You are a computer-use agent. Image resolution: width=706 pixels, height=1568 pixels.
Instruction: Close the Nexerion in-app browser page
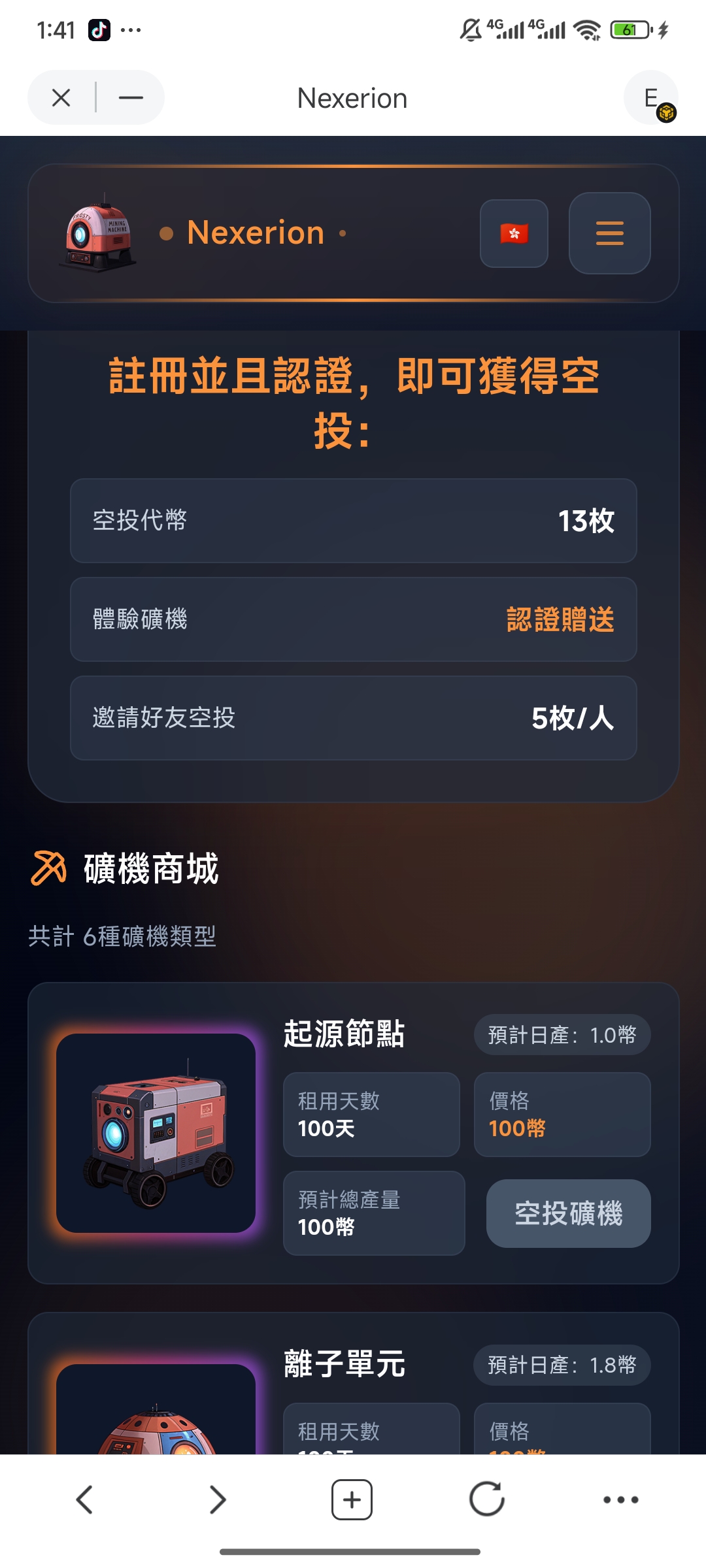click(x=61, y=98)
